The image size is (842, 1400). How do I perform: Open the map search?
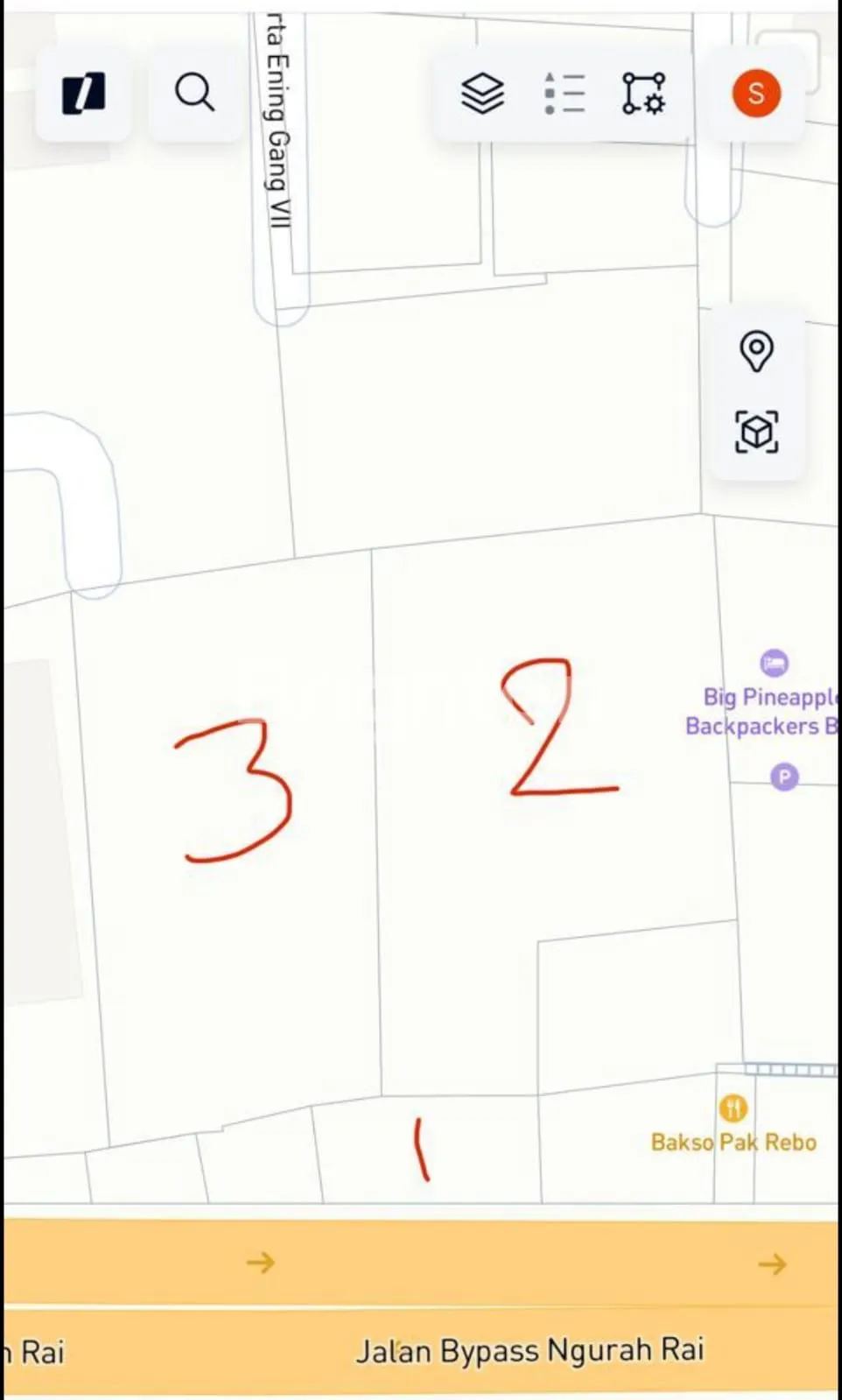[x=194, y=93]
